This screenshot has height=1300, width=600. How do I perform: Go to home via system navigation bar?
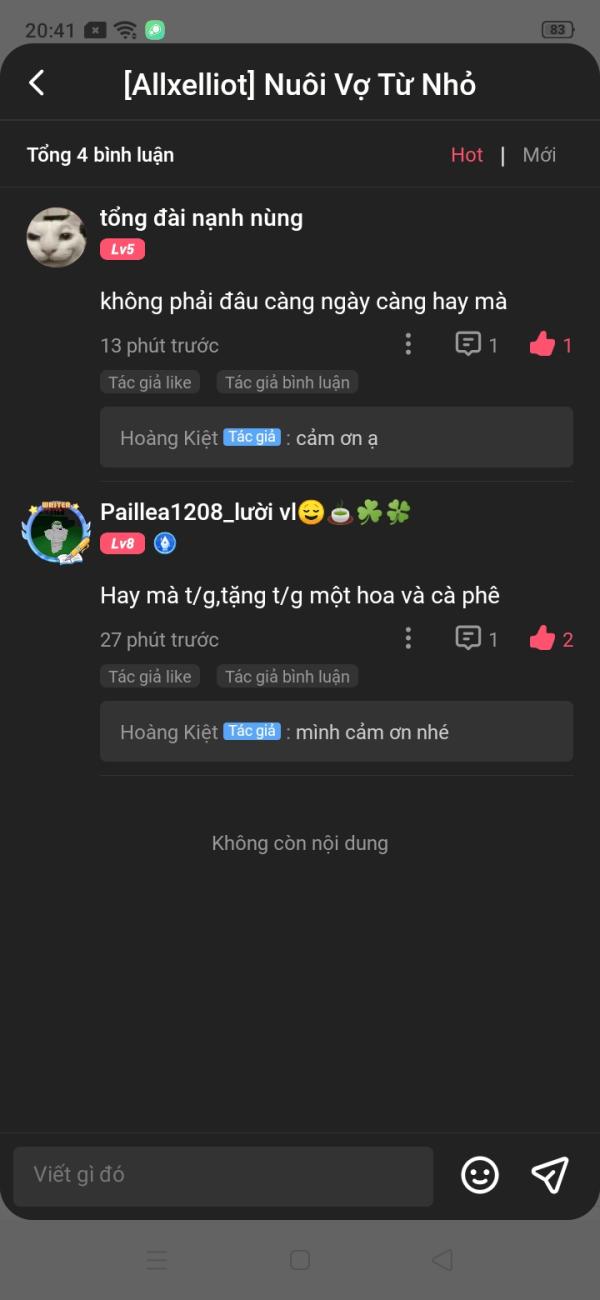(299, 1260)
